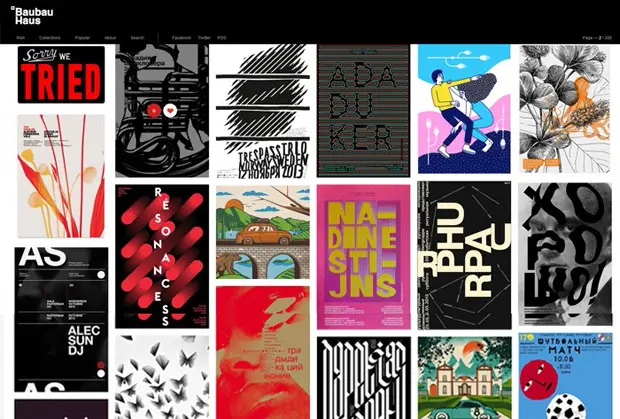Open the 'Alec Sun DJ' black poster
The height and width of the screenshot is (419, 620).
(x=61, y=318)
